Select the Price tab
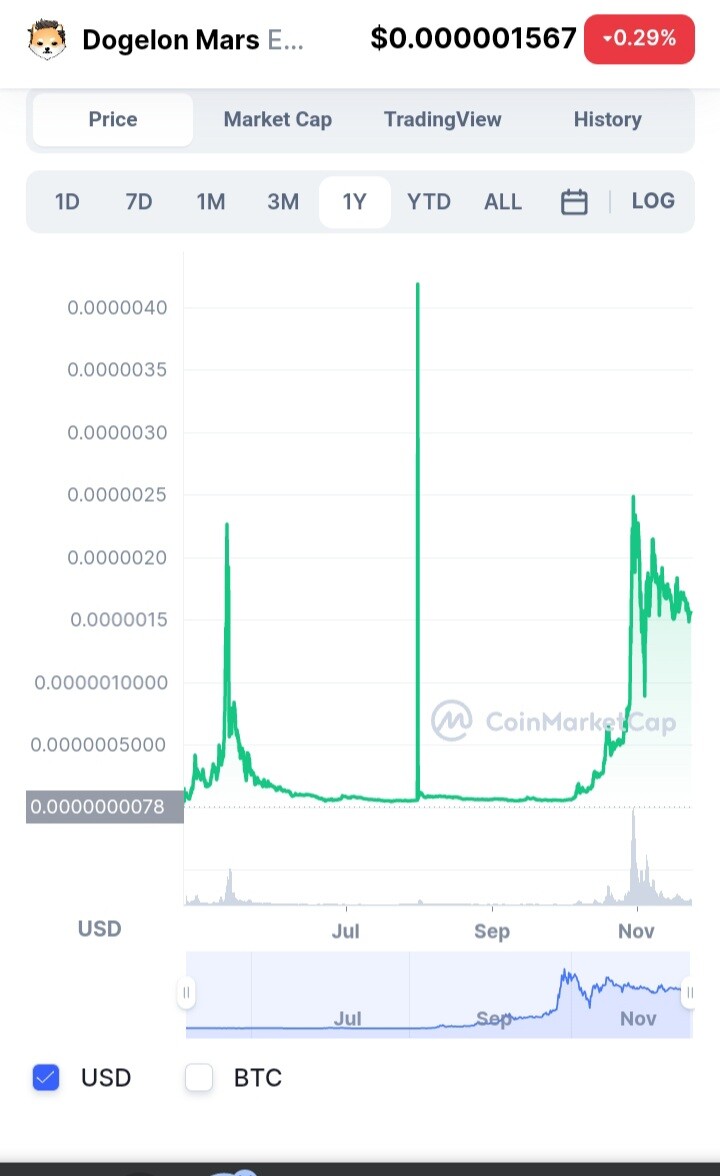This screenshot has height=1176, width=720. (x=112, y=119)
